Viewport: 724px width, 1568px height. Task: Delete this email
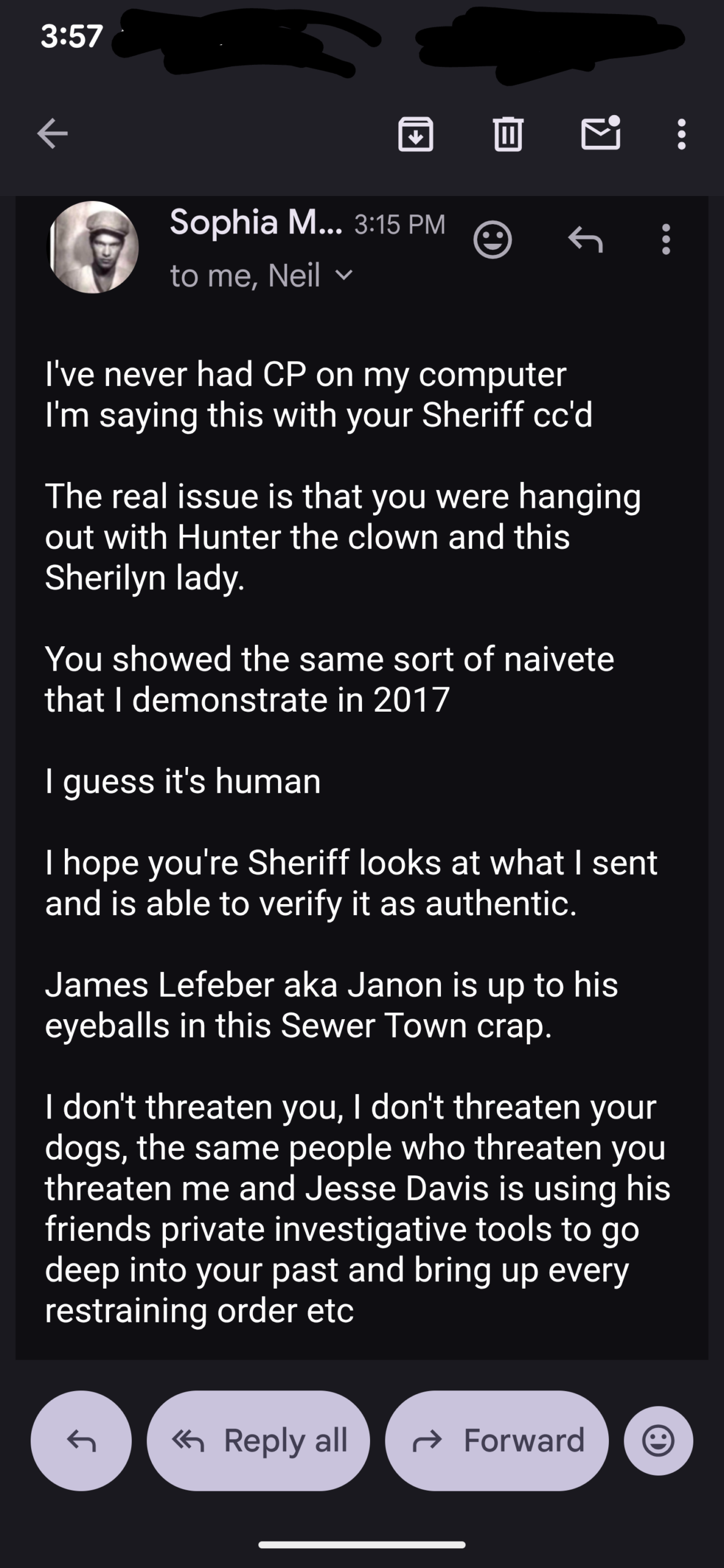point(508,134)
